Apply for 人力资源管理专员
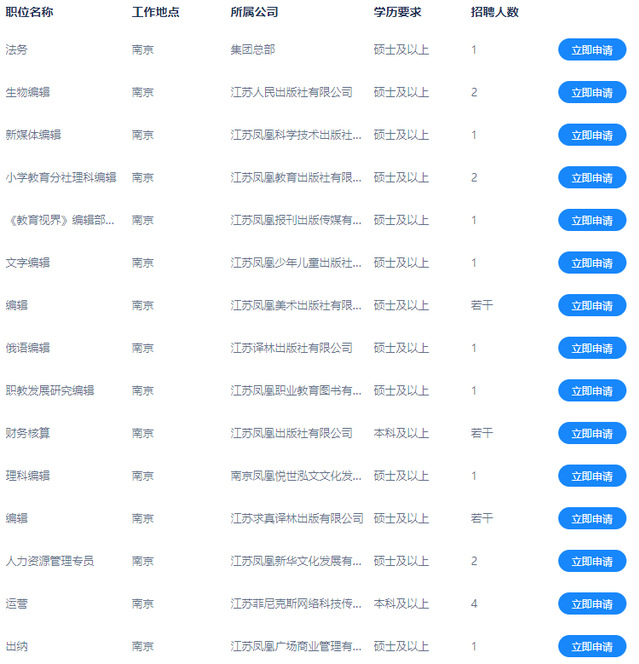The width and height of the screenshot is (639, 664). 591,561
